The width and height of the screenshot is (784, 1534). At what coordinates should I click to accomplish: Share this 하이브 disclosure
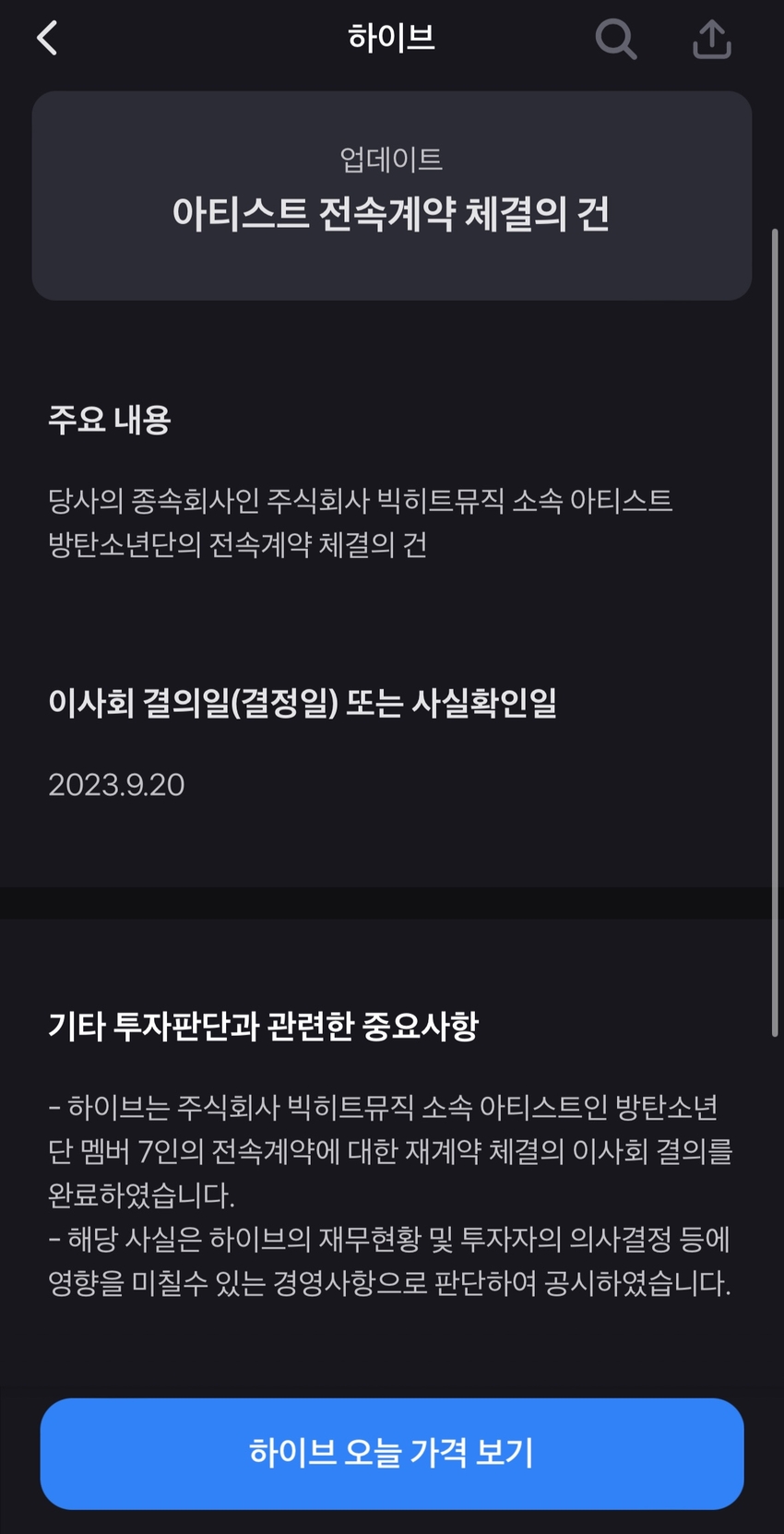click(x=711, y=40)
